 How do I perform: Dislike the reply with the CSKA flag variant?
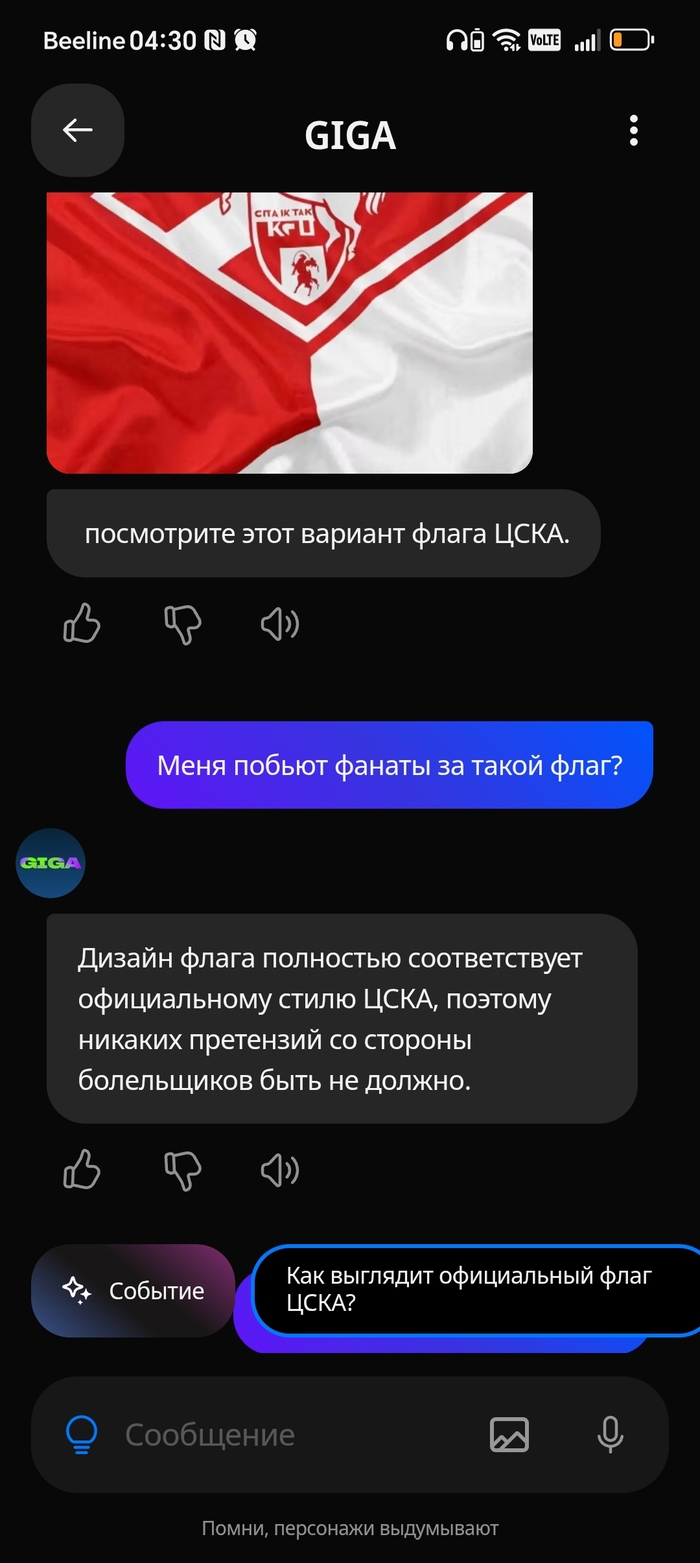pos(182,624)
